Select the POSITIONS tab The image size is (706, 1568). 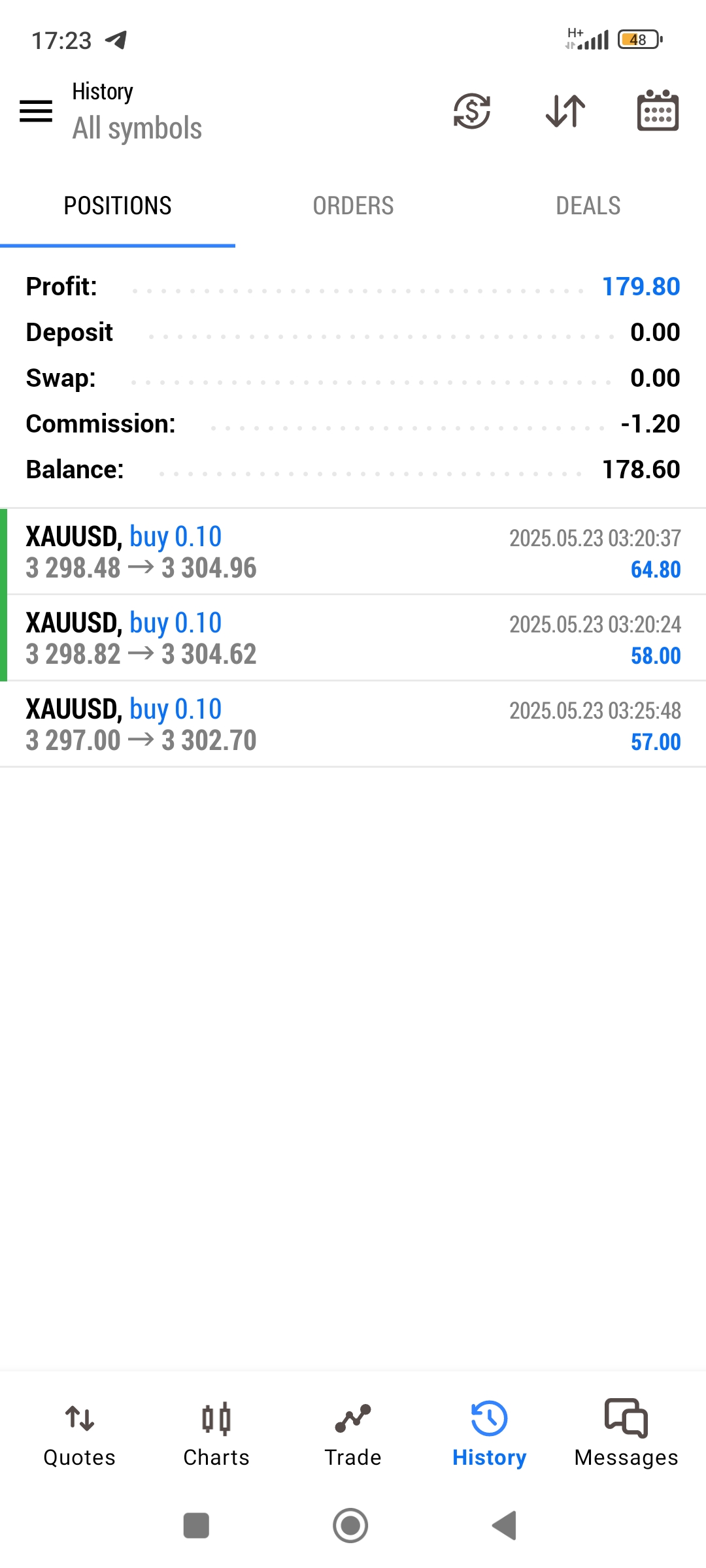click(x=118, y=206)
